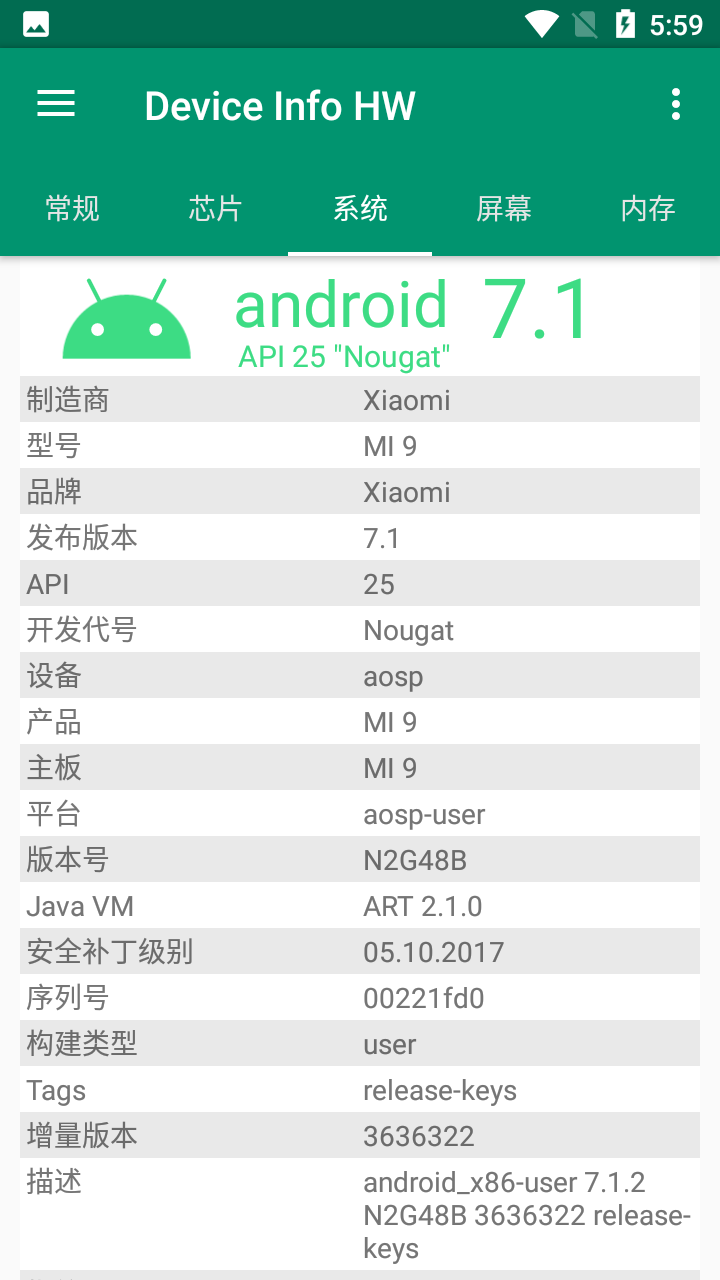
Task: Switch to the 内存 tab
Action: point(648,209)
